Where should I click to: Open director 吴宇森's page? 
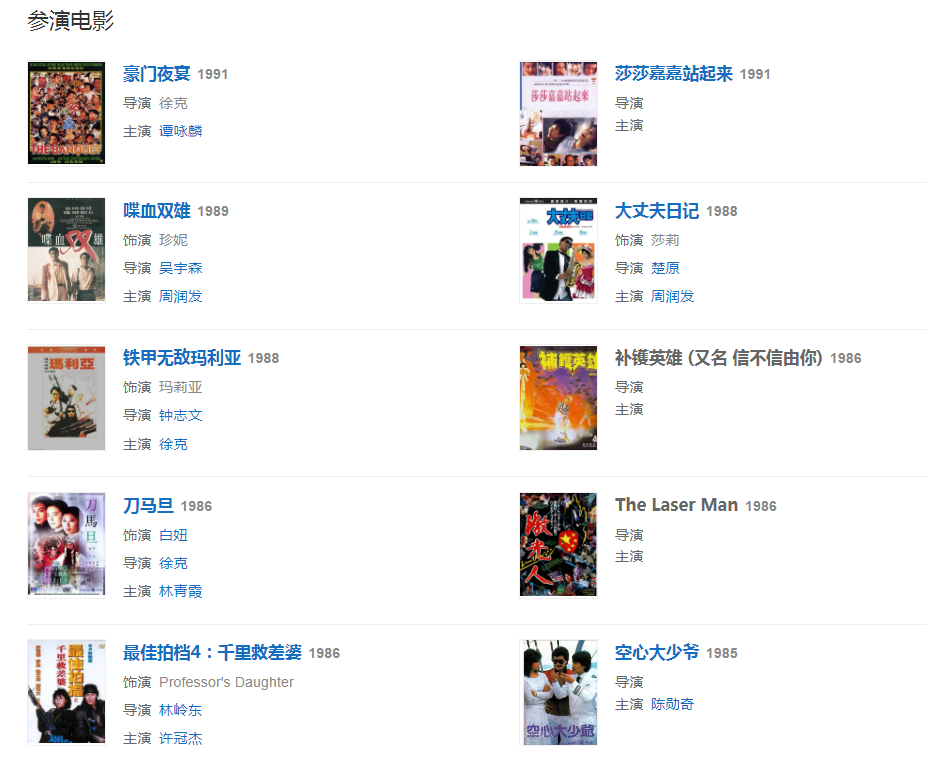pos(180,268)
